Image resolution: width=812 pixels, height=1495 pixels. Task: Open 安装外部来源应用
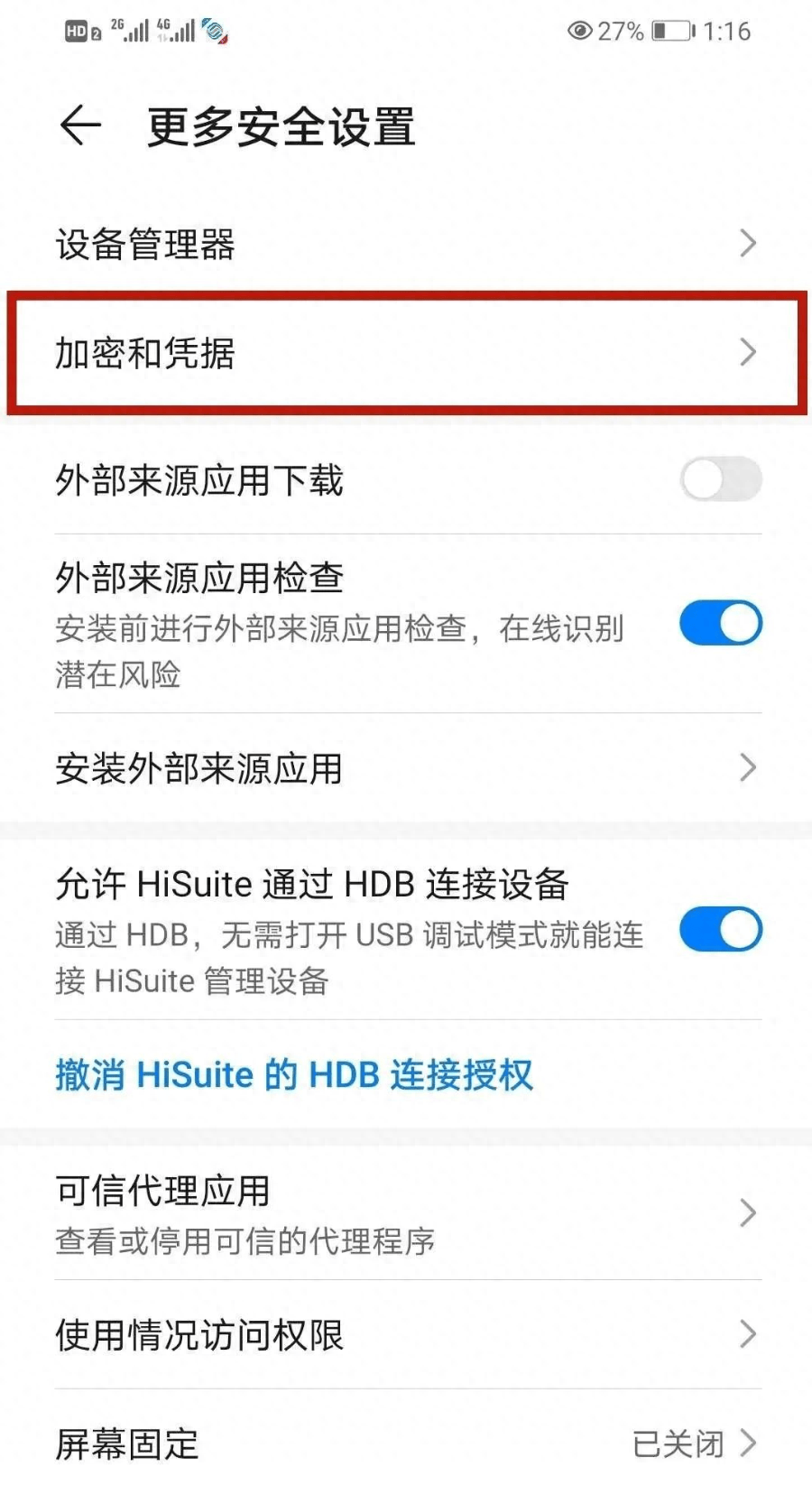click(406, 768)
